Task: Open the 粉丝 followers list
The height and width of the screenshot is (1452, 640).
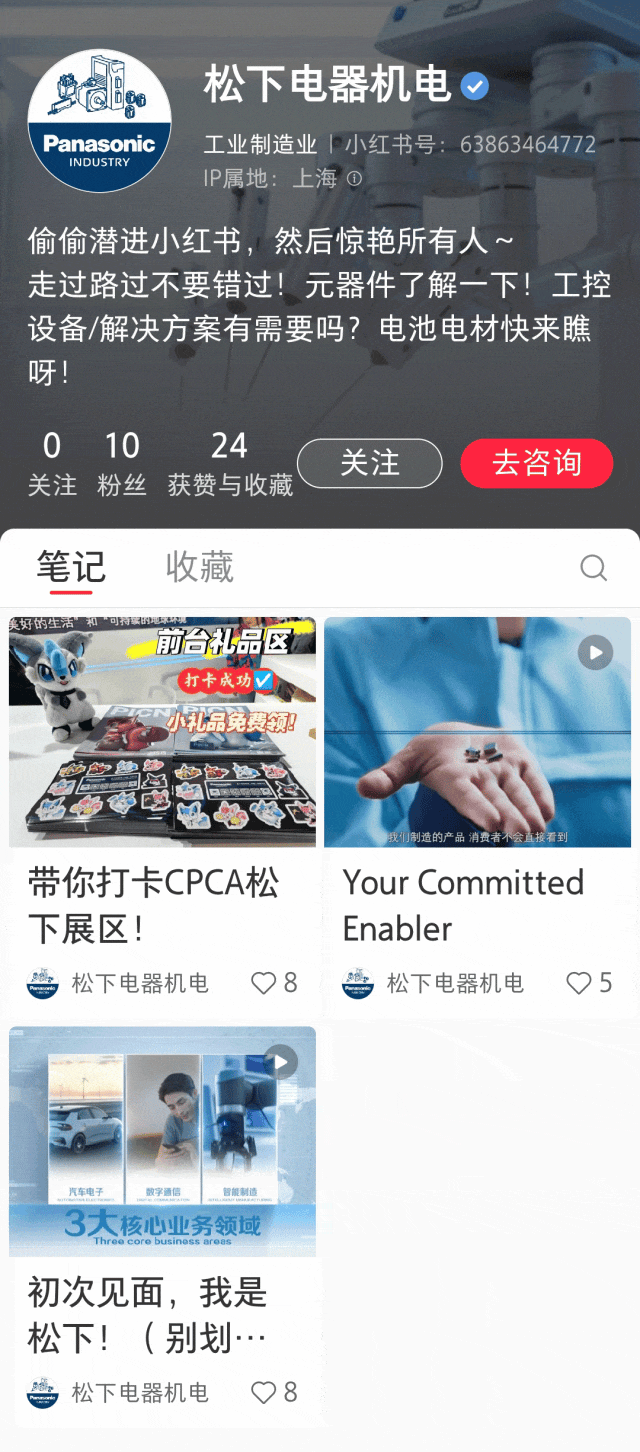Action: [x=122, y=464]
